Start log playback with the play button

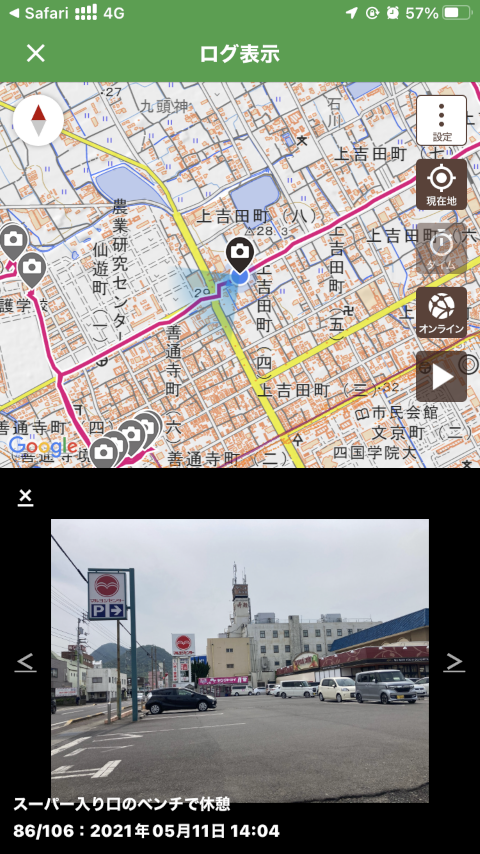[441, 377]
